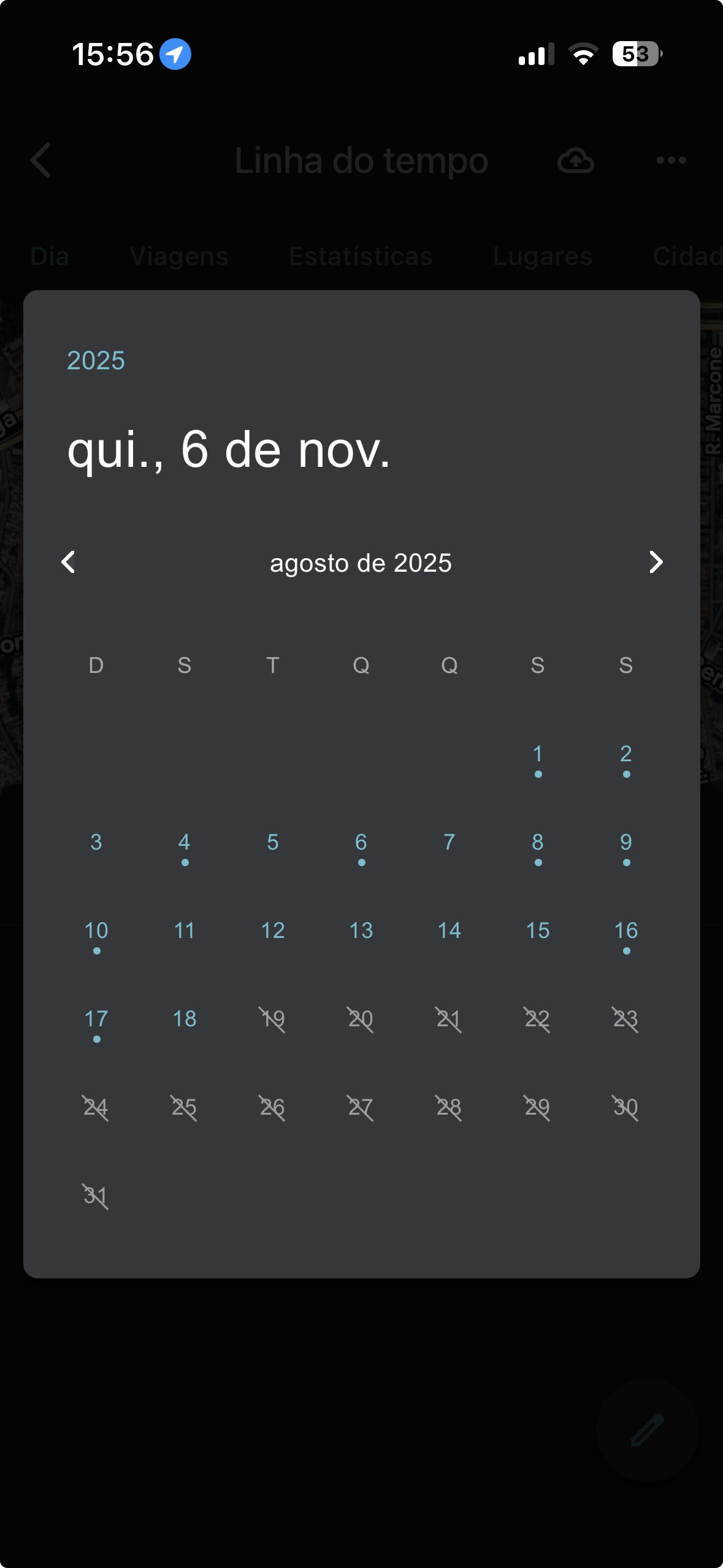This screenshot has height=1568, width=723.
Task: Tap day 5 in August
Action: [273, 843]
